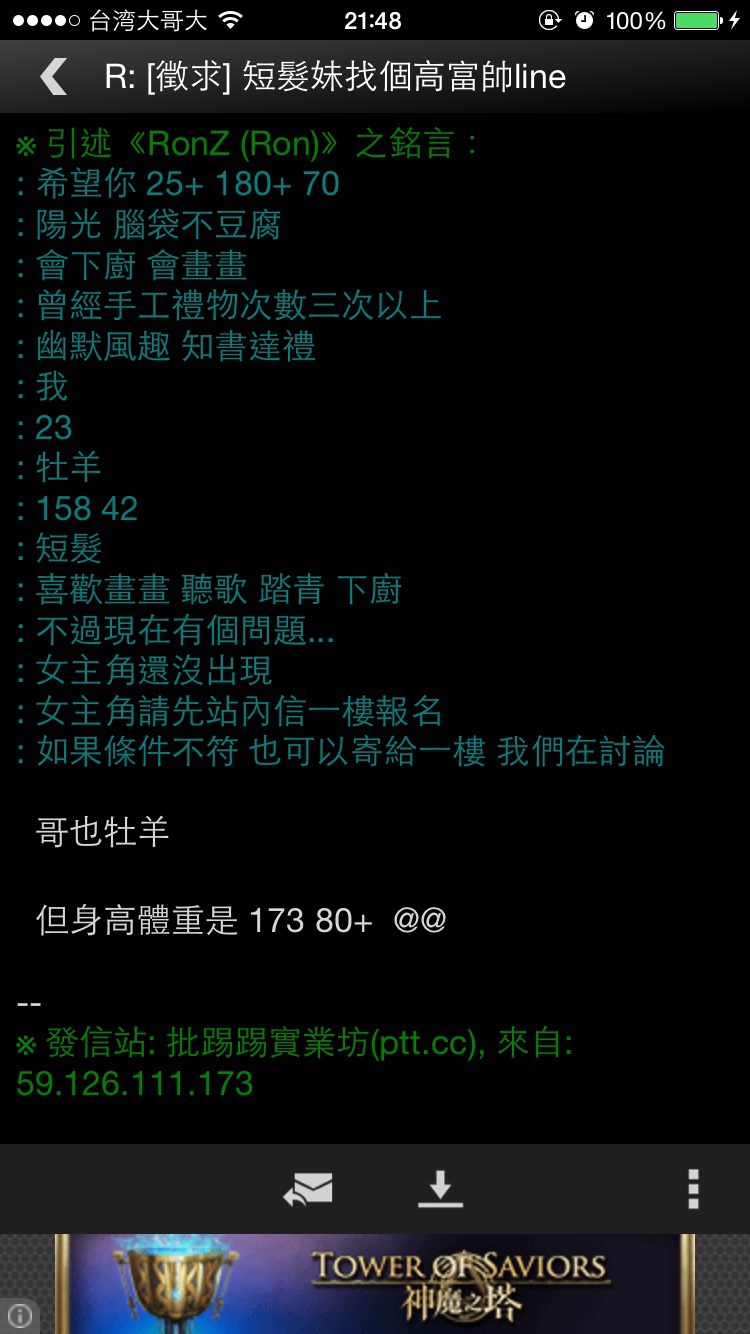The width and height of the screenshot is (750, 1334).
Task: Reply to this post via mail icon
Action: click(308, 1189)
